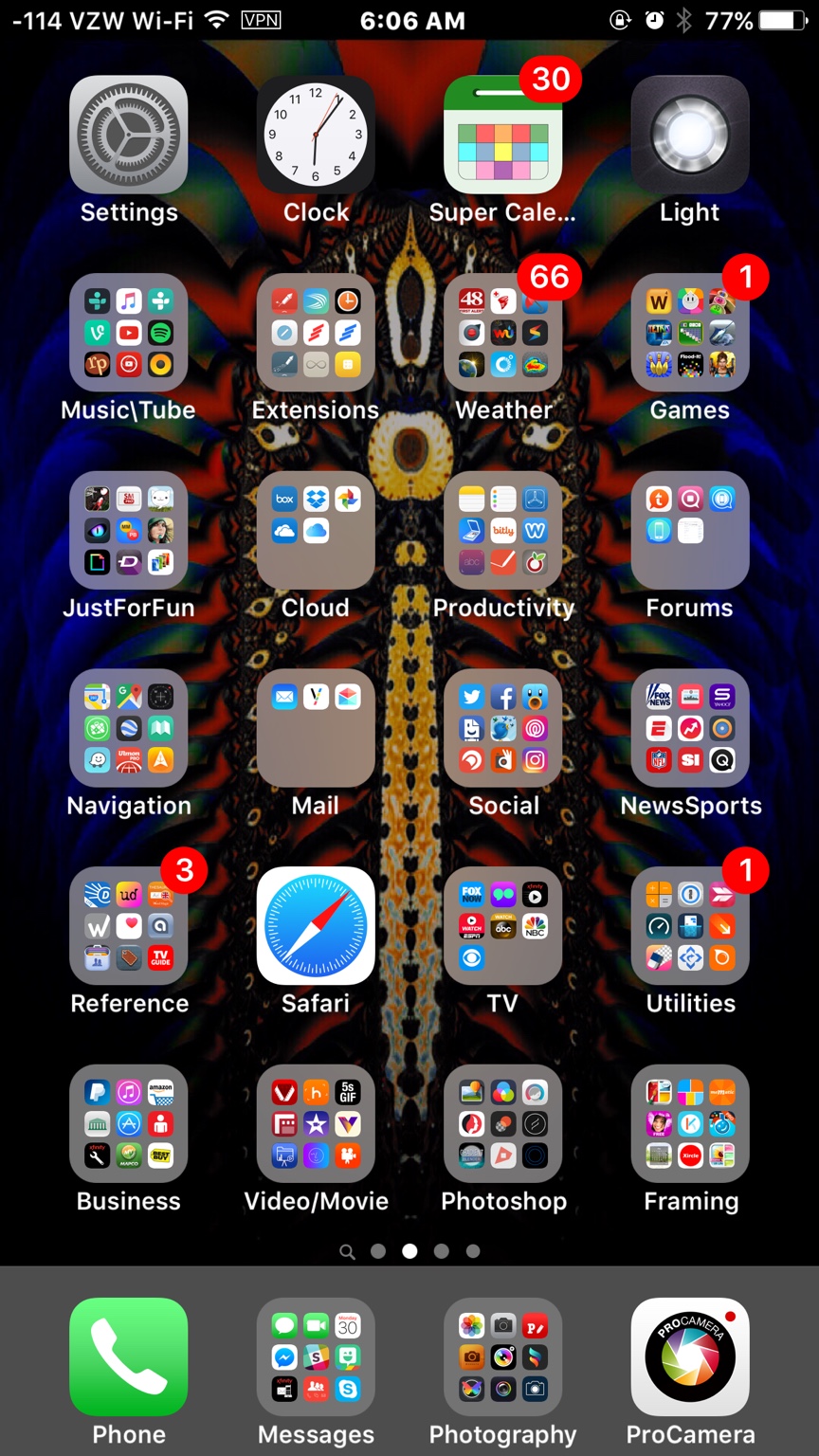Open the JustForFun folder

(x=128, y=531)
